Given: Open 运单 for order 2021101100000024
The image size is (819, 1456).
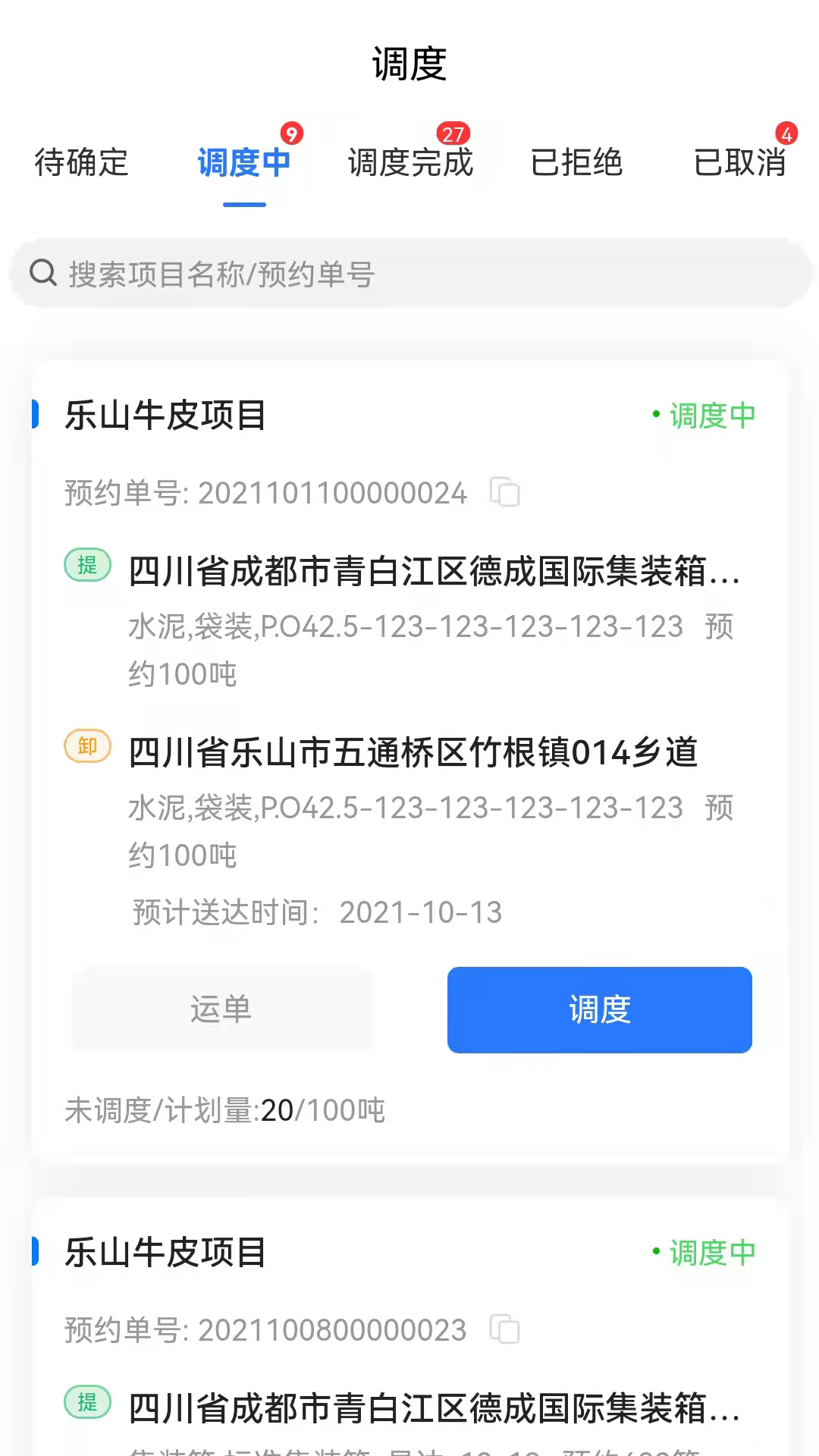Looking at the screenshot, I should point(221,1009).
